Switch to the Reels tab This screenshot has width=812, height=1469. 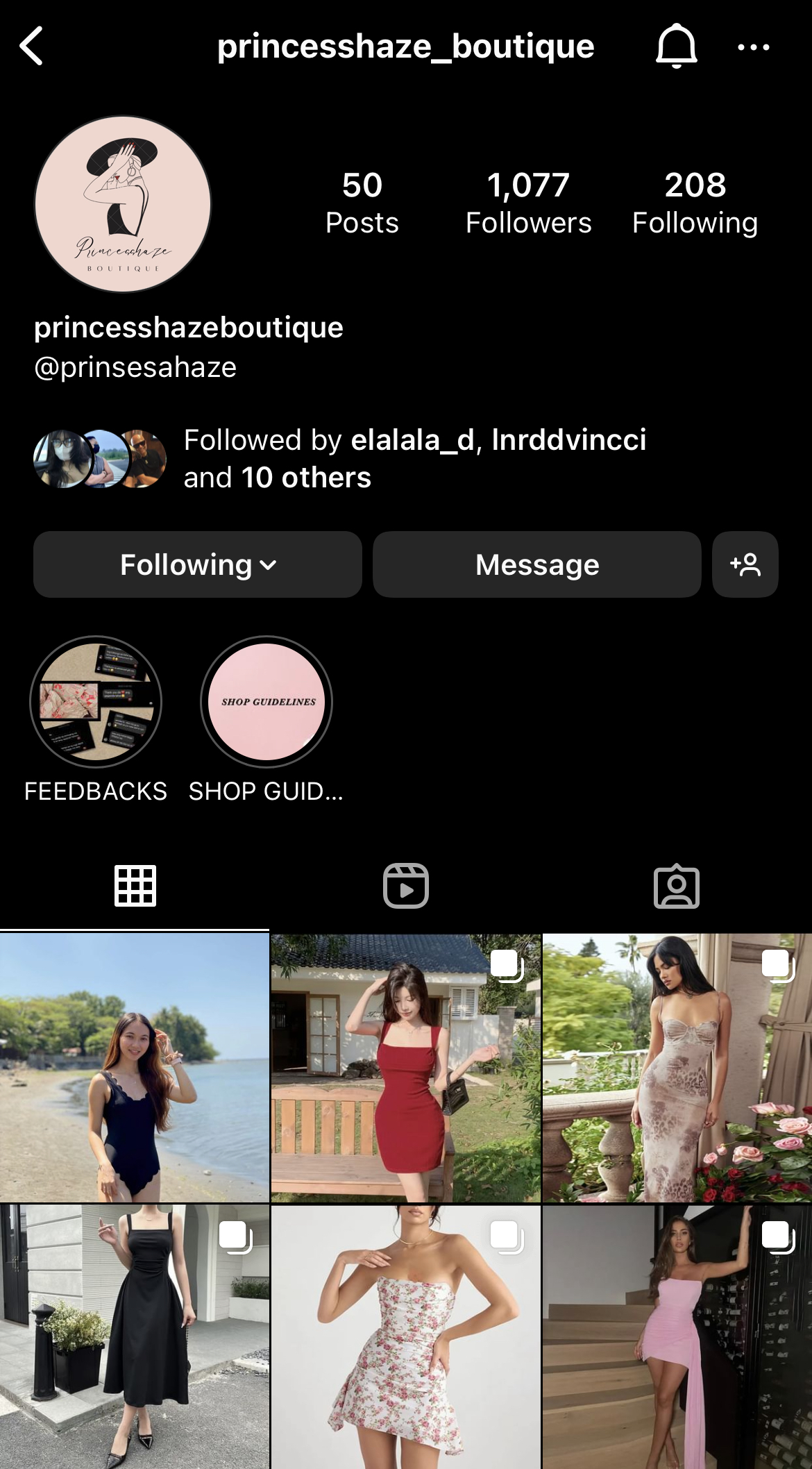click(406, 886)
